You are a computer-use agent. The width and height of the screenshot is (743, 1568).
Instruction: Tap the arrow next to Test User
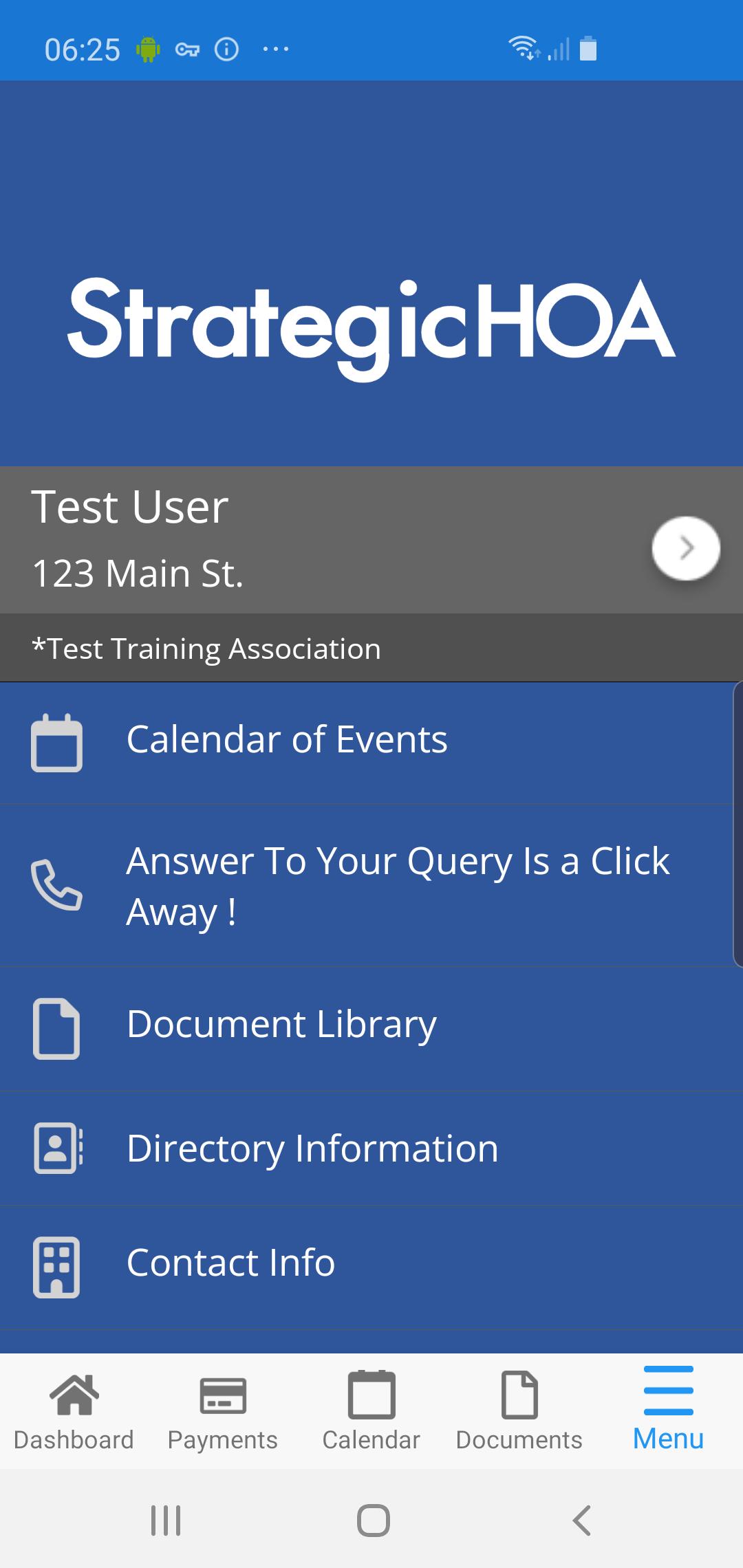[685, 548]
